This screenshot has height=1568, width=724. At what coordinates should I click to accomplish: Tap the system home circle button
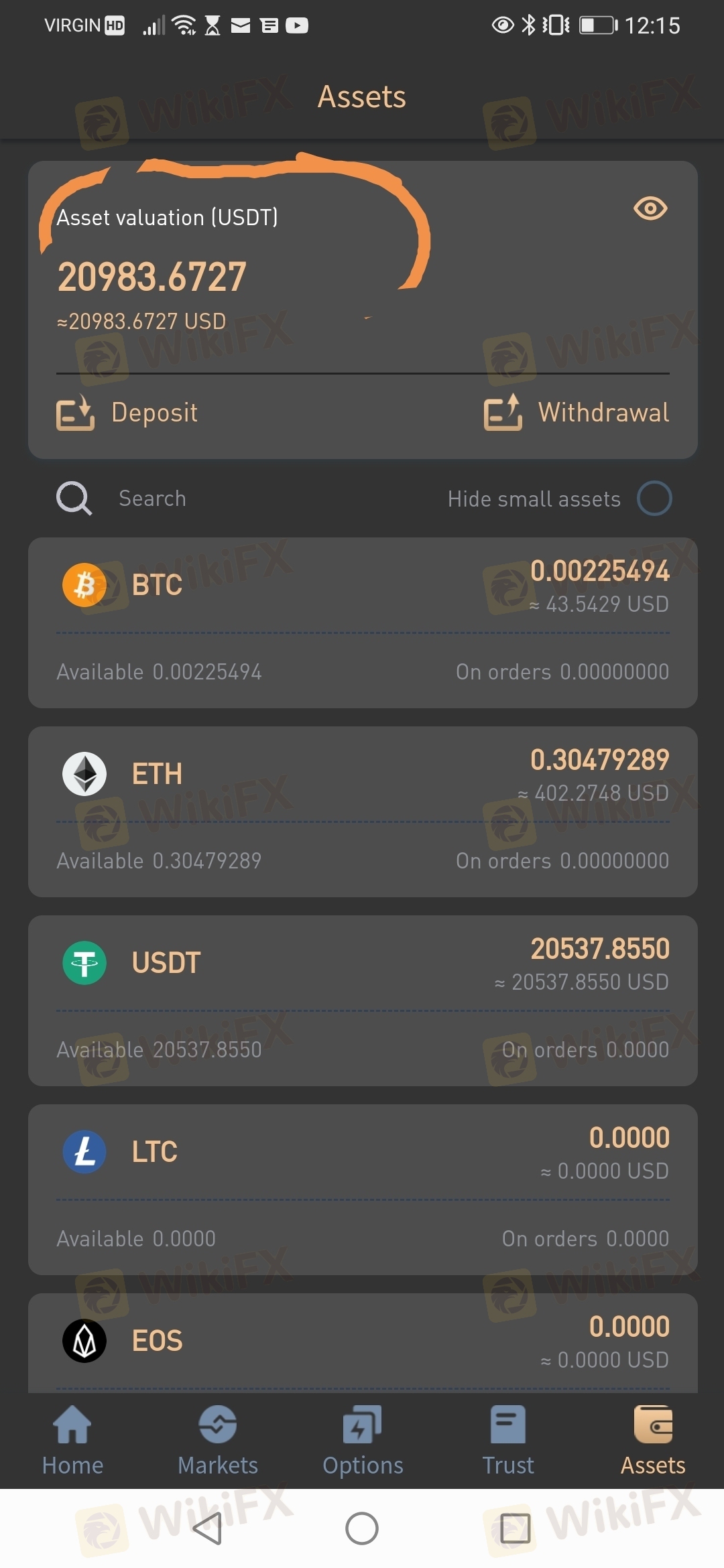point(362,1528)
